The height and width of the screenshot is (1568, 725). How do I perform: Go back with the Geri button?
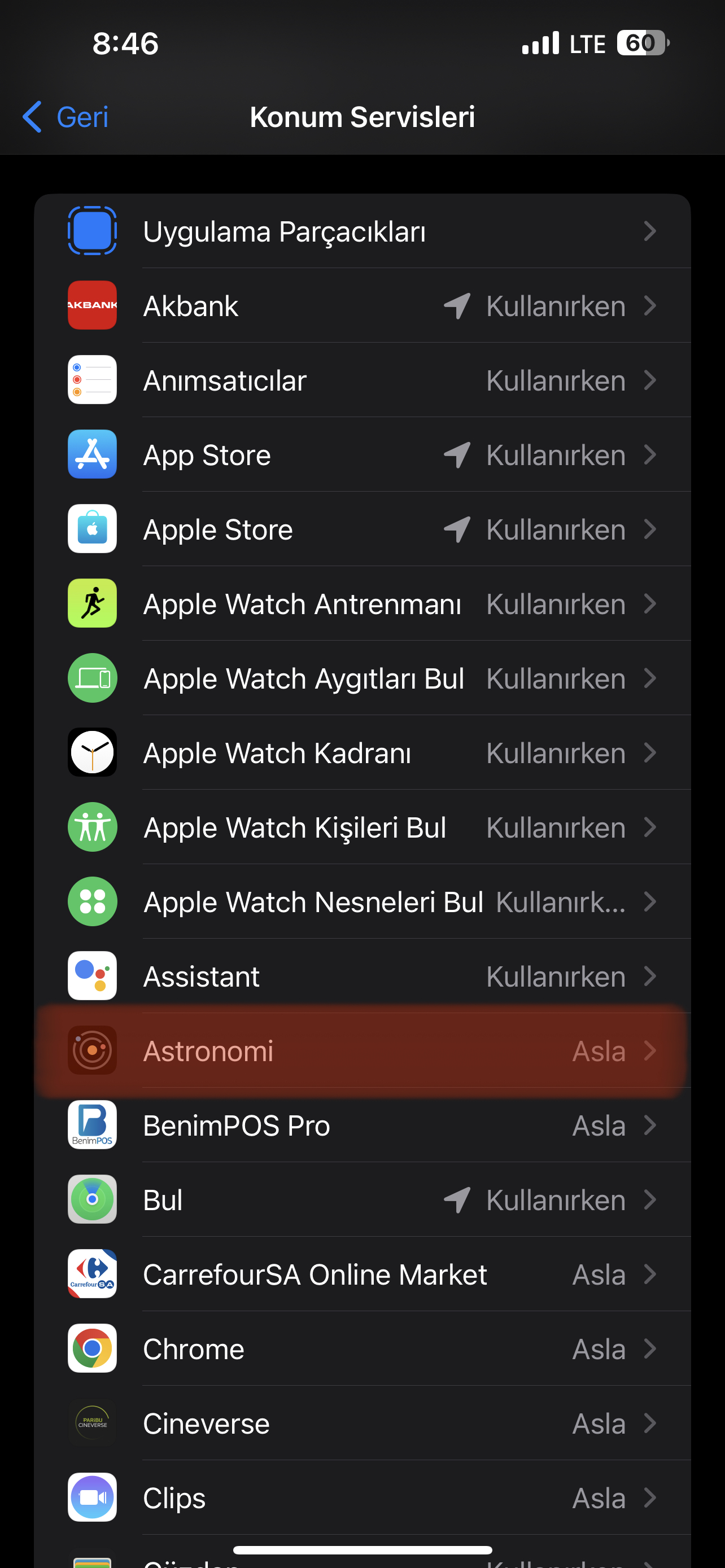[x=65, y=117]
